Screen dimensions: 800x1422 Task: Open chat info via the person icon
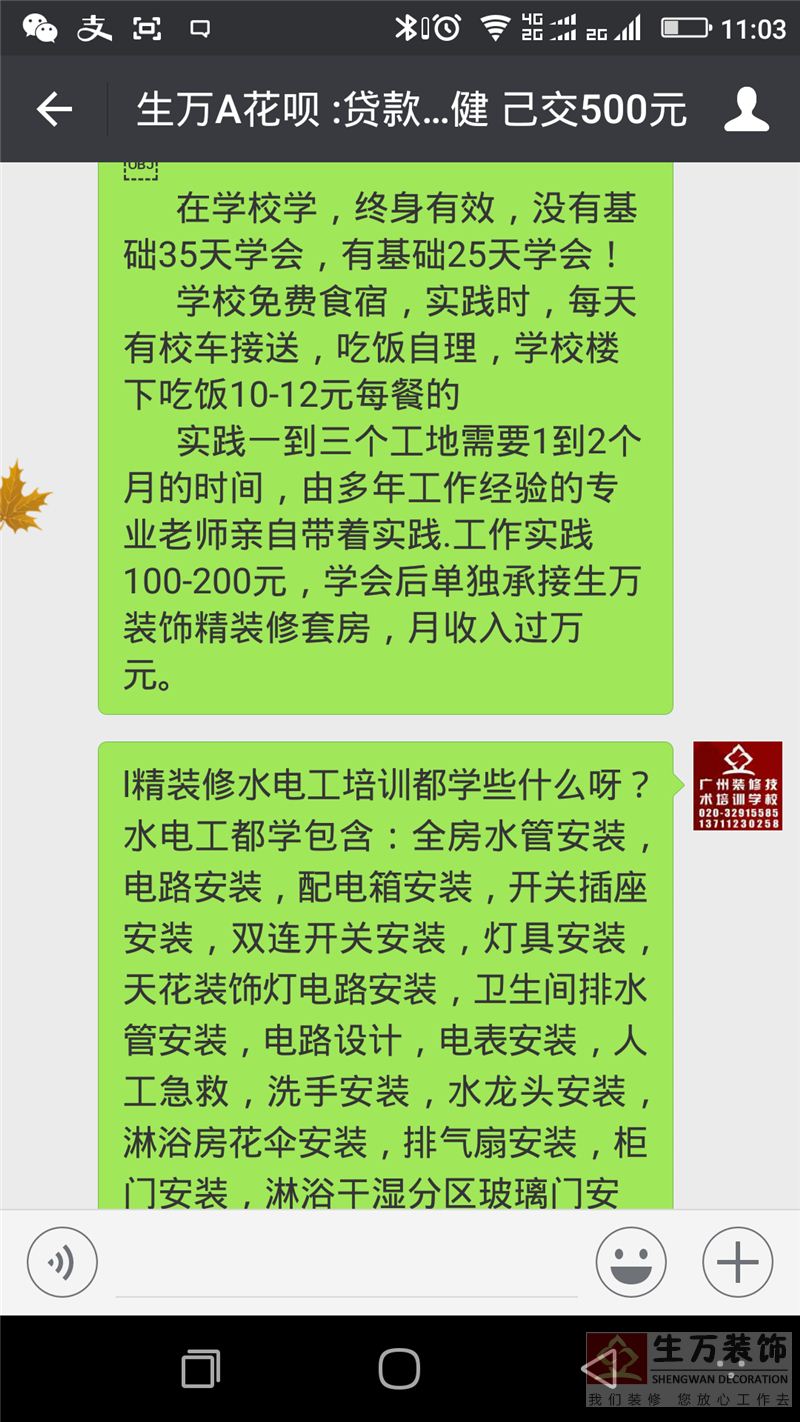tap(746, 109)
